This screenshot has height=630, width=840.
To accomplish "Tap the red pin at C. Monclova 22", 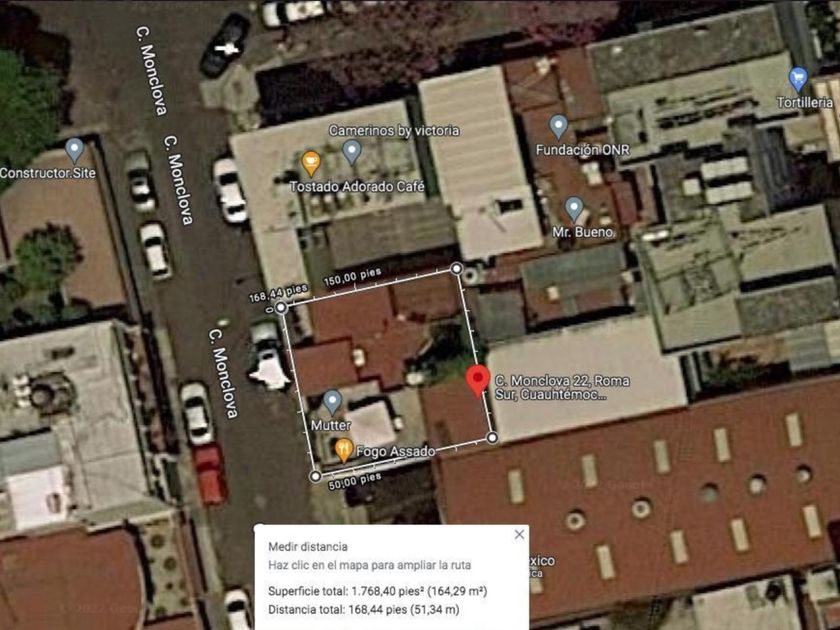I will pyautogui.click(x=477, y=381).
